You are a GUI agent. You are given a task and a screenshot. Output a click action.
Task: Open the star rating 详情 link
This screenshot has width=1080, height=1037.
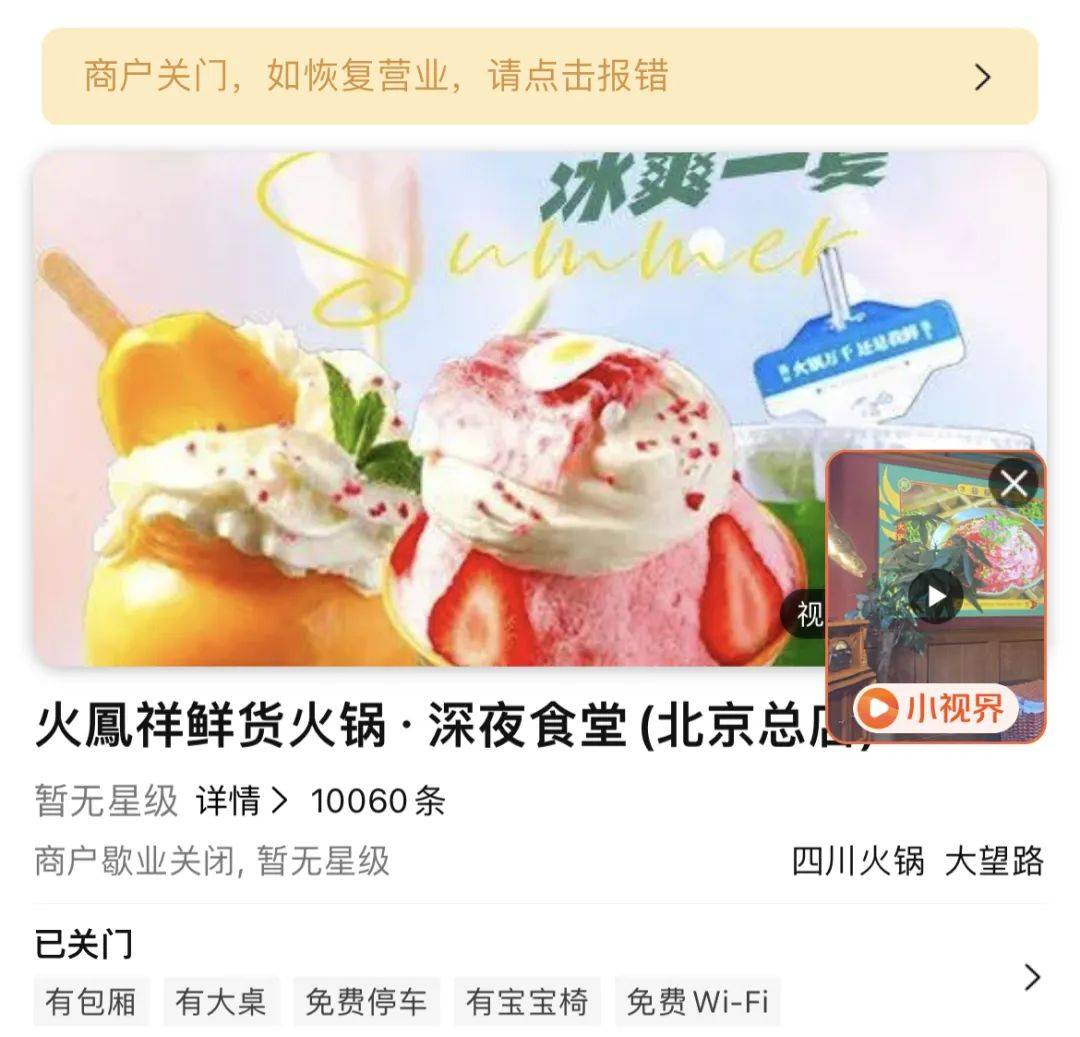[241, 801]
